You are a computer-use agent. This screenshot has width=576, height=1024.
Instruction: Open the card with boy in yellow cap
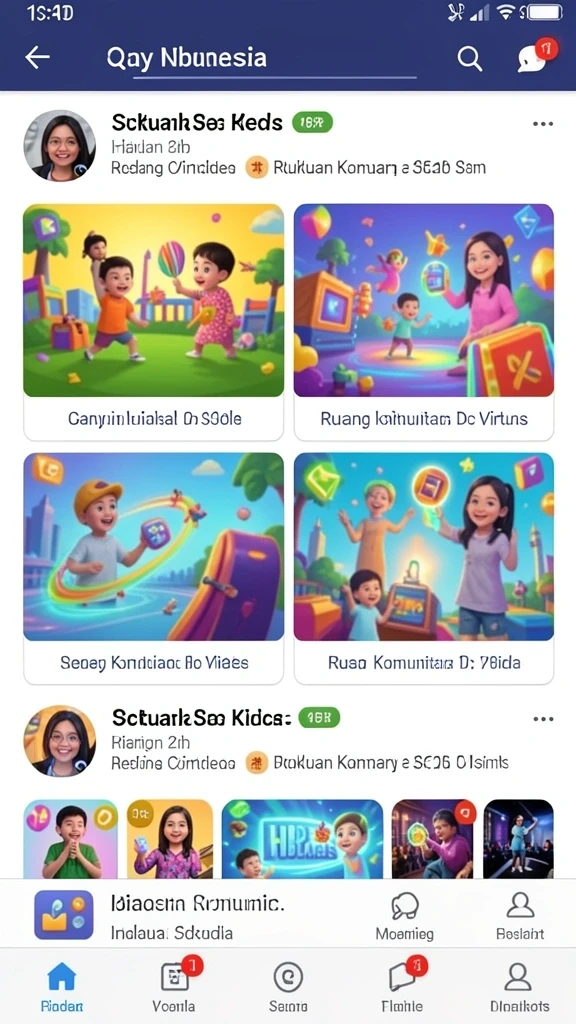(153, 568)
